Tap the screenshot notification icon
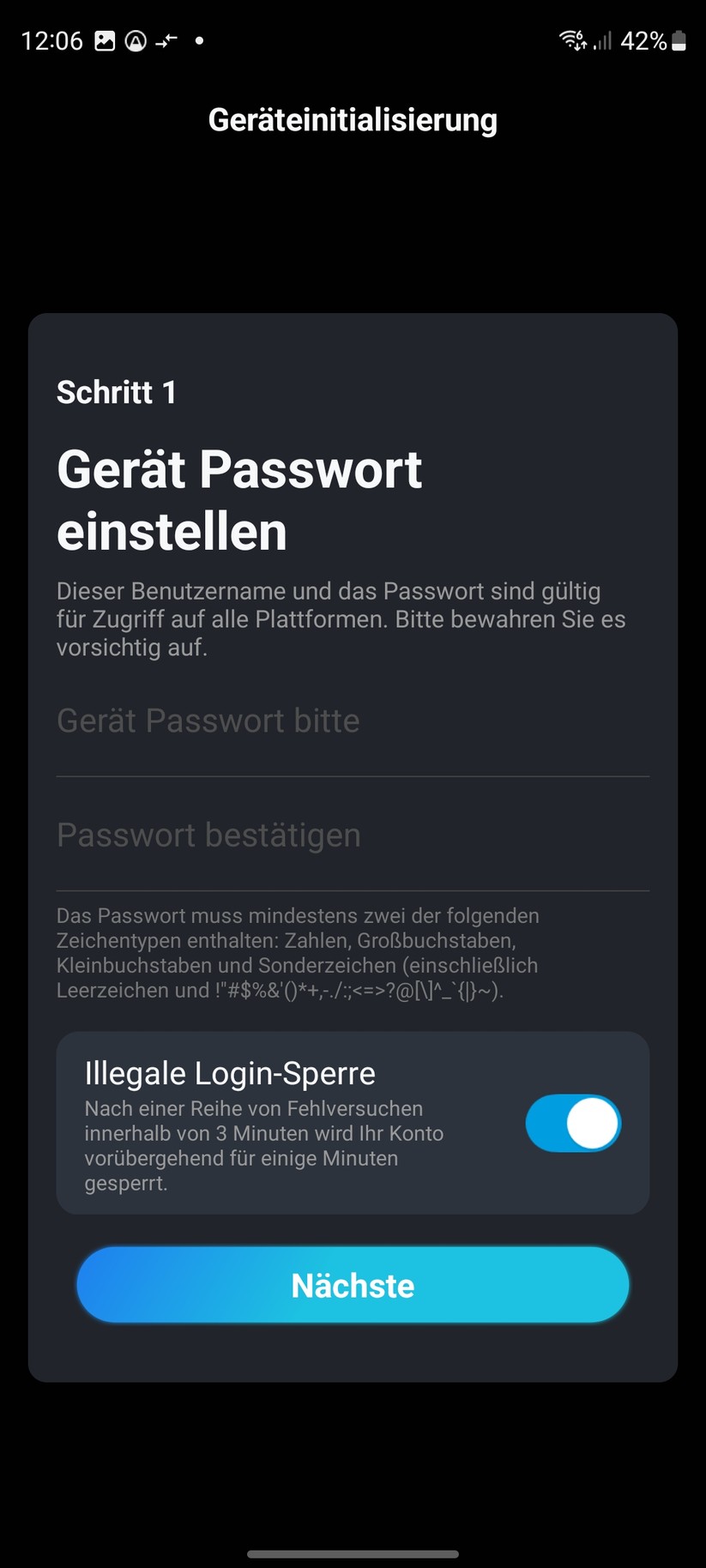The width and height of the screenshot is (706, 1568). click(x=104, y=40)
